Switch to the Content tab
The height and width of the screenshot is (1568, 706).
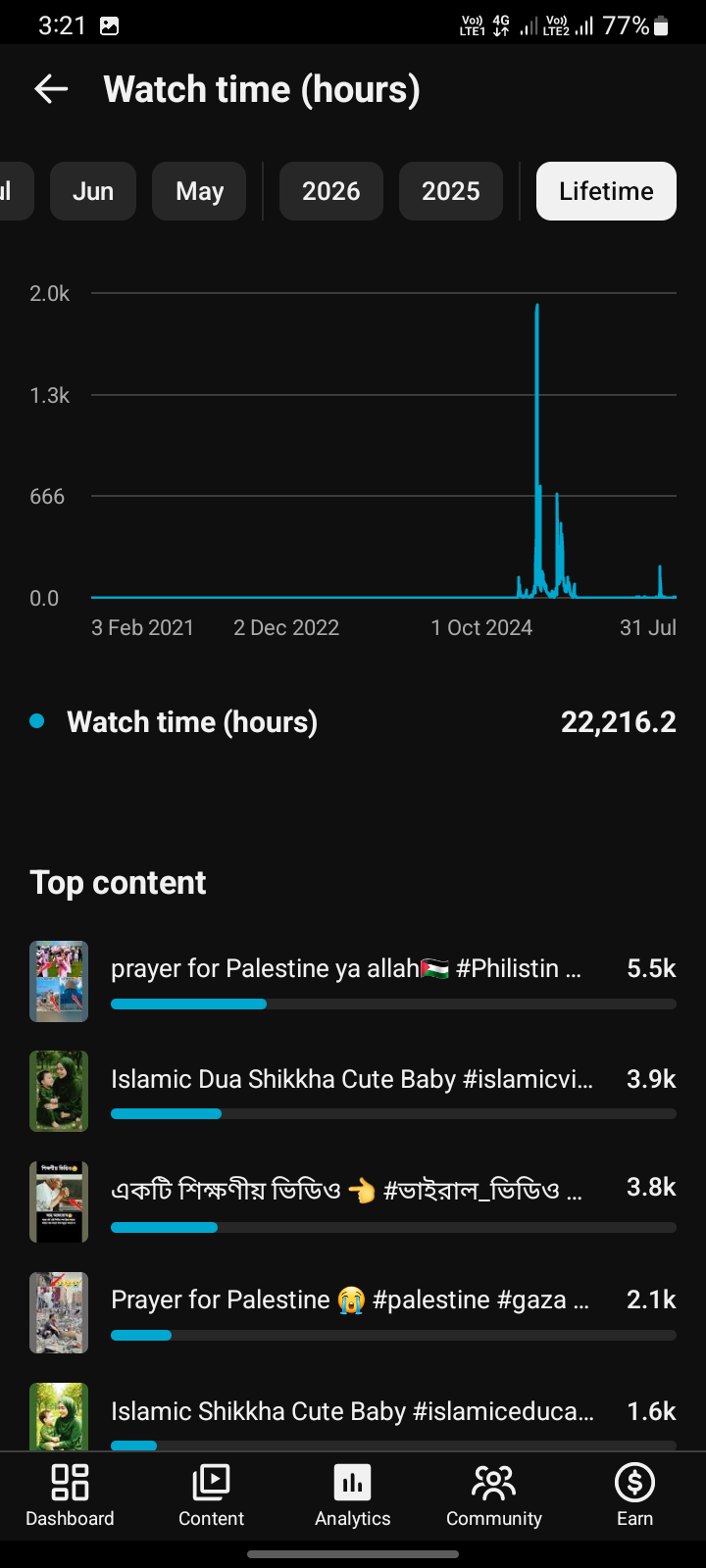[x=211, y=1495]
